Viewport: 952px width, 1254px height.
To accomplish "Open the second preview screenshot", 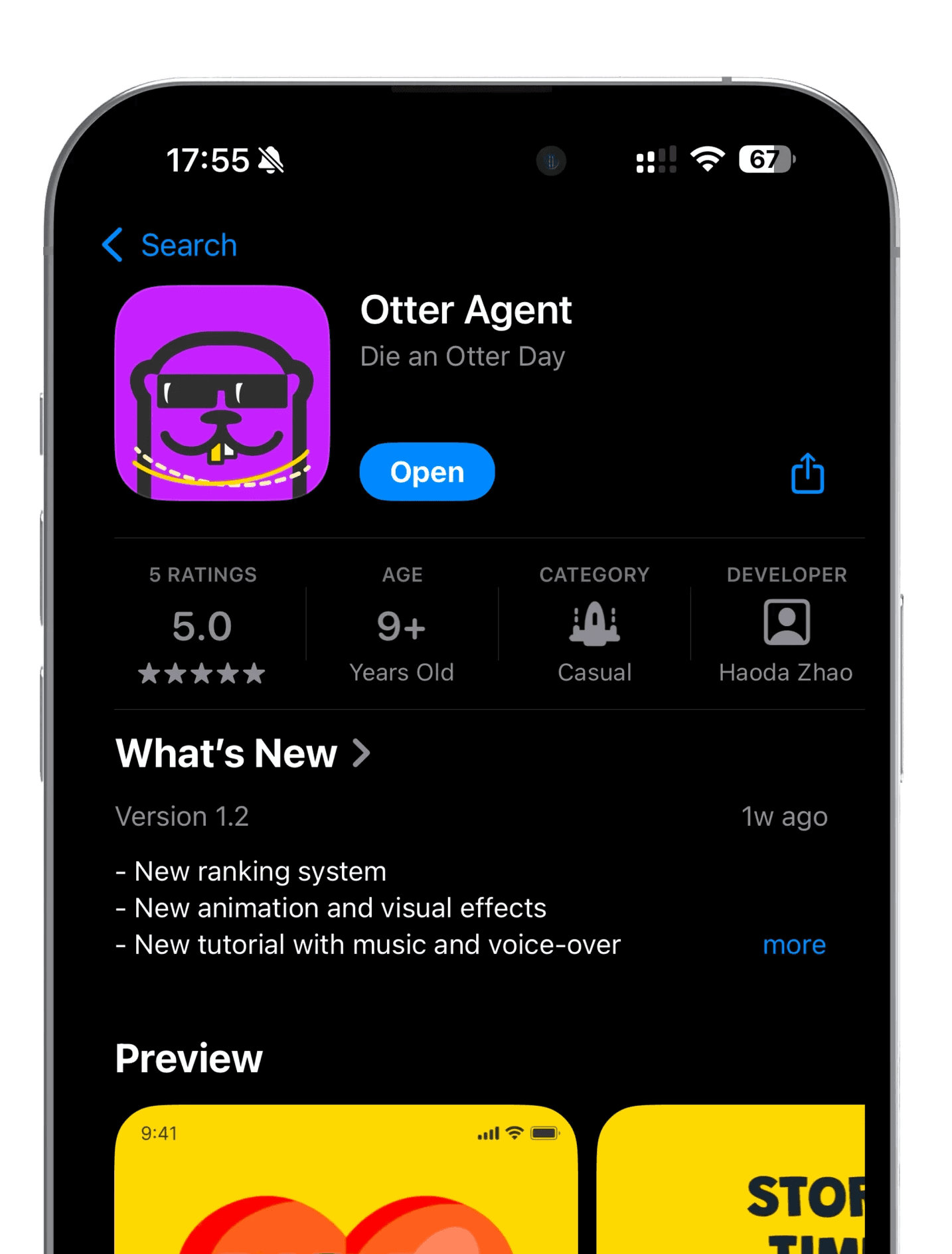I will tap(731, 1179).
